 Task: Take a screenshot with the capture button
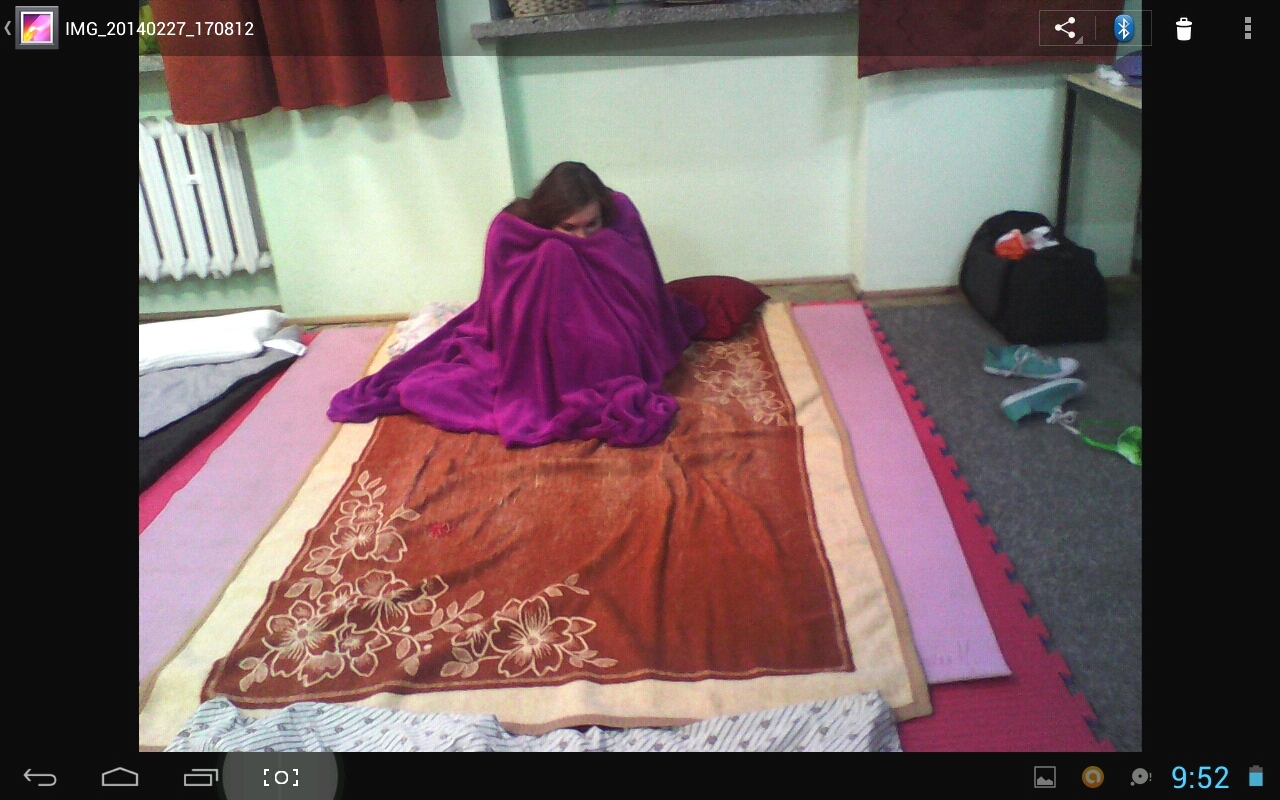(x=281, y=777)
